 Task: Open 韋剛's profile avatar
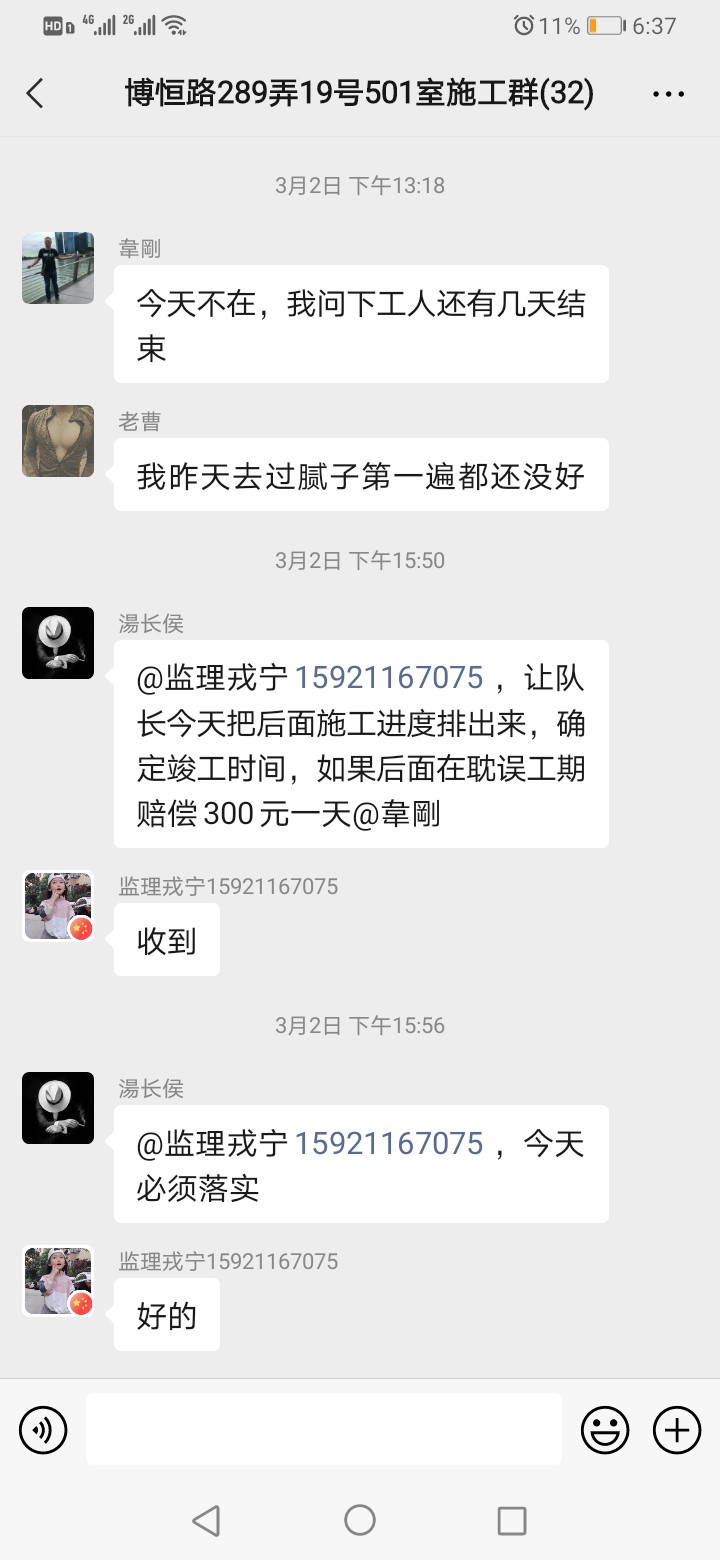pos(58,268)
